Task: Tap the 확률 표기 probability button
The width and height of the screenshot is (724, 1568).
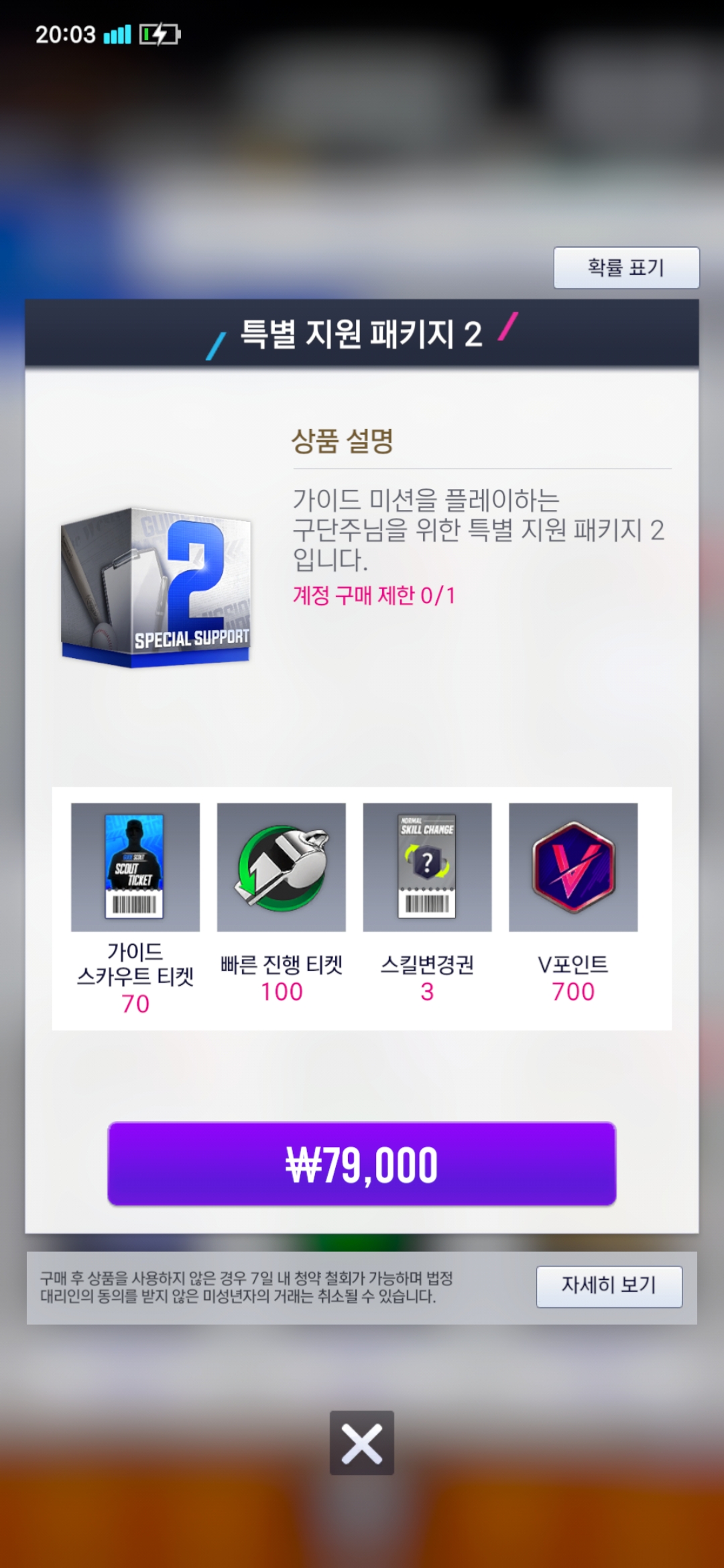Action: point(626,268)
